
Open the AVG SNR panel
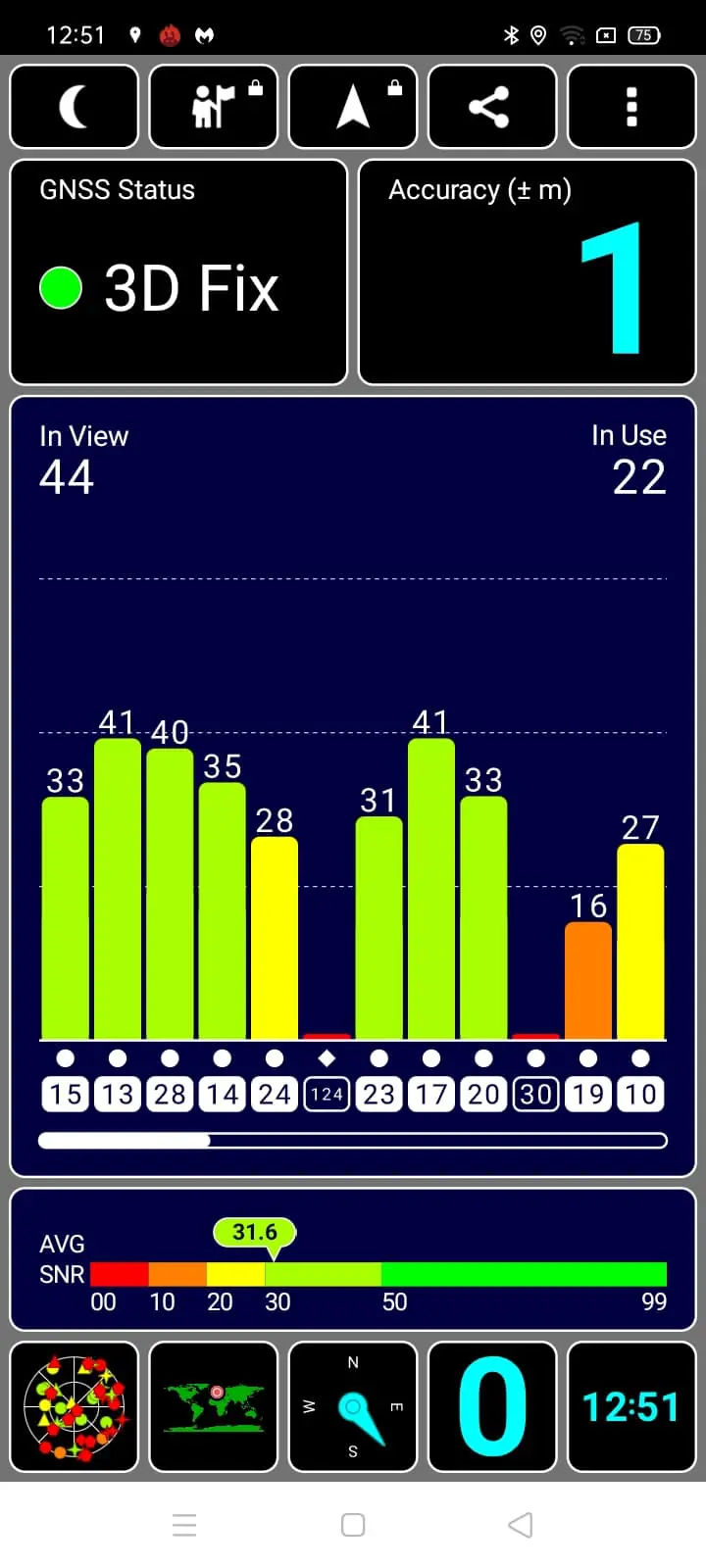[353, 1259]
